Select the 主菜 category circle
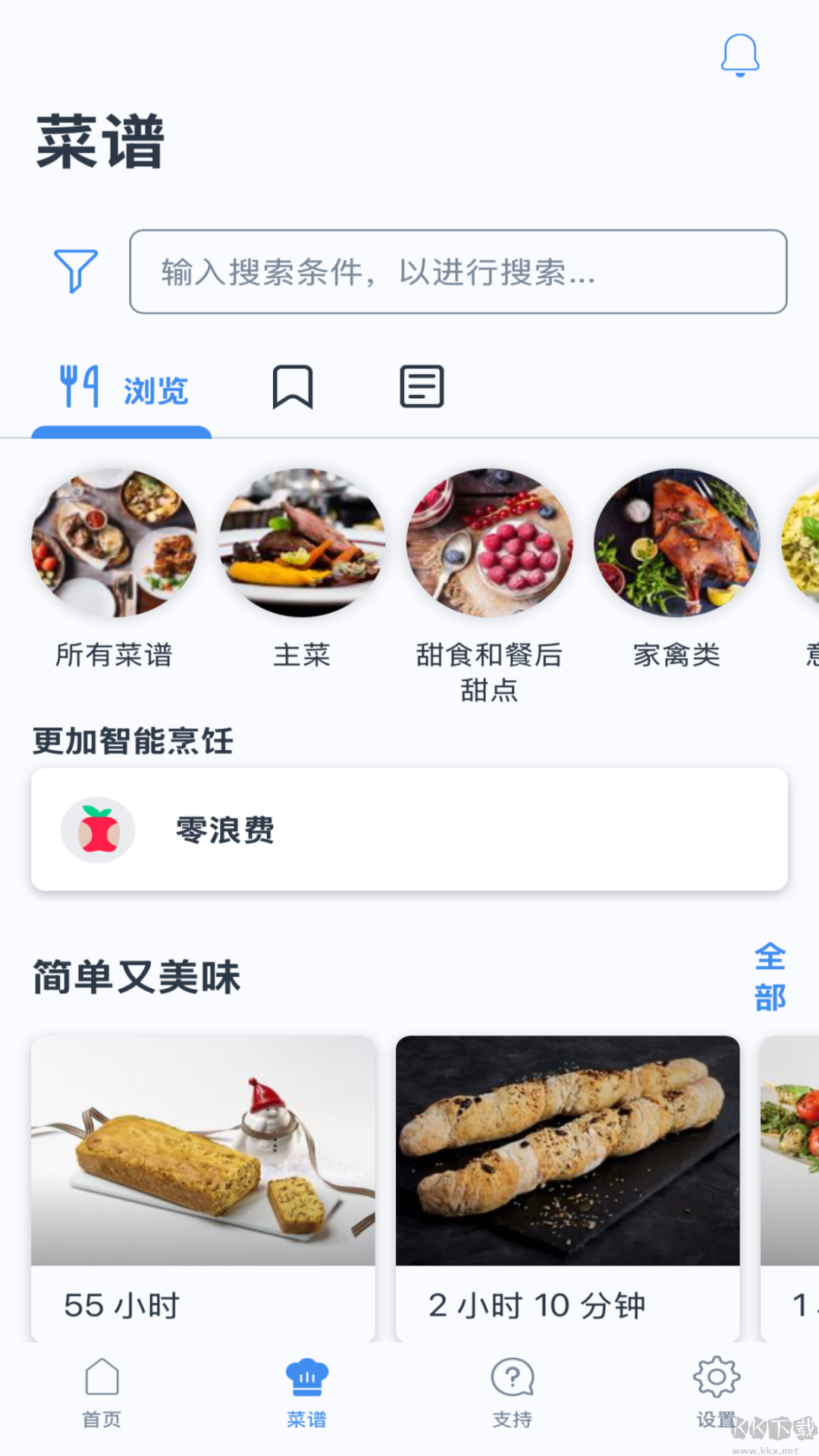This screenshot has width=819, height=1456. tap(302, 542)
